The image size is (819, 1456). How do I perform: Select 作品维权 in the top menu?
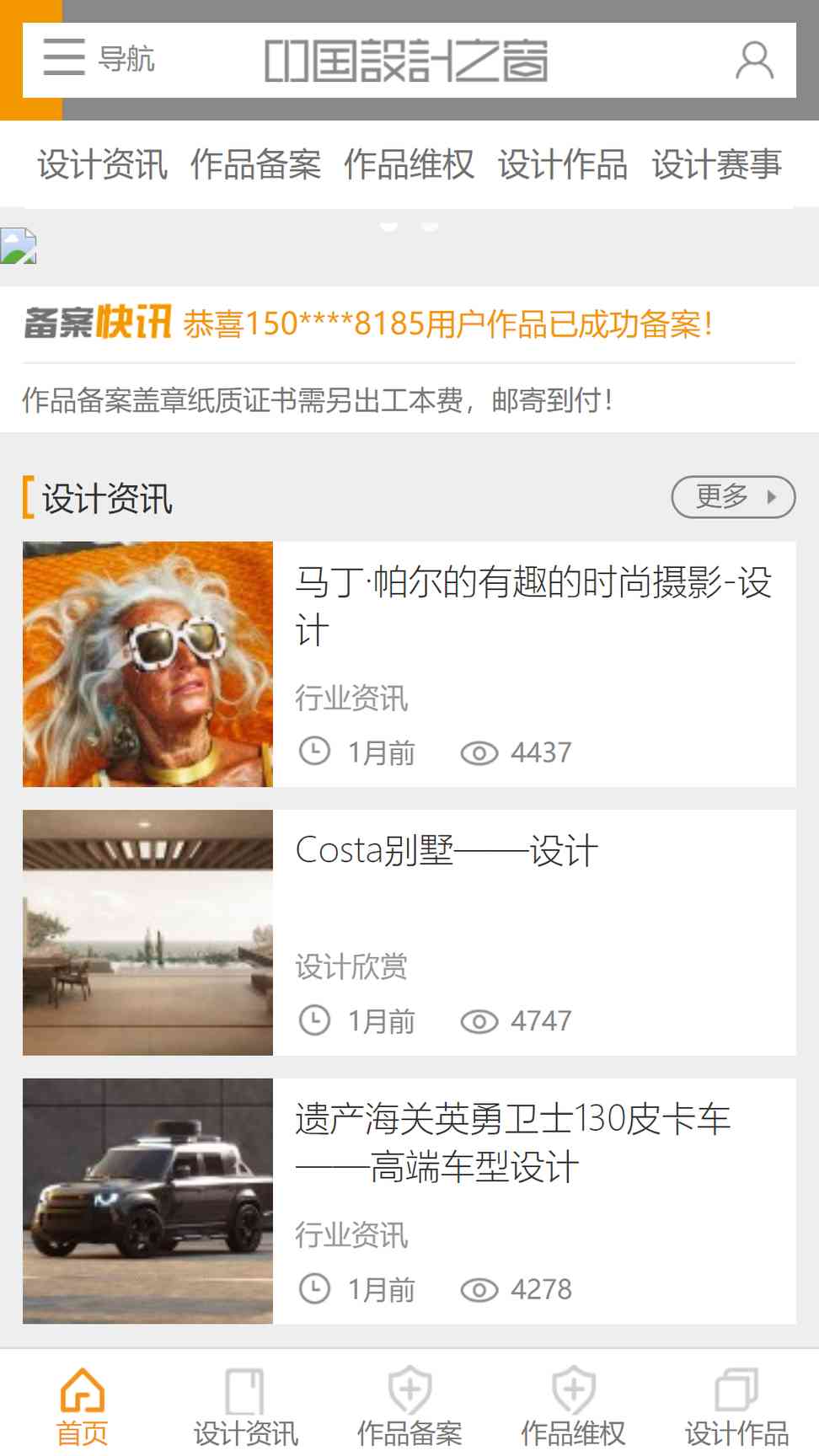pyautogui.click(x=409, y=164)
